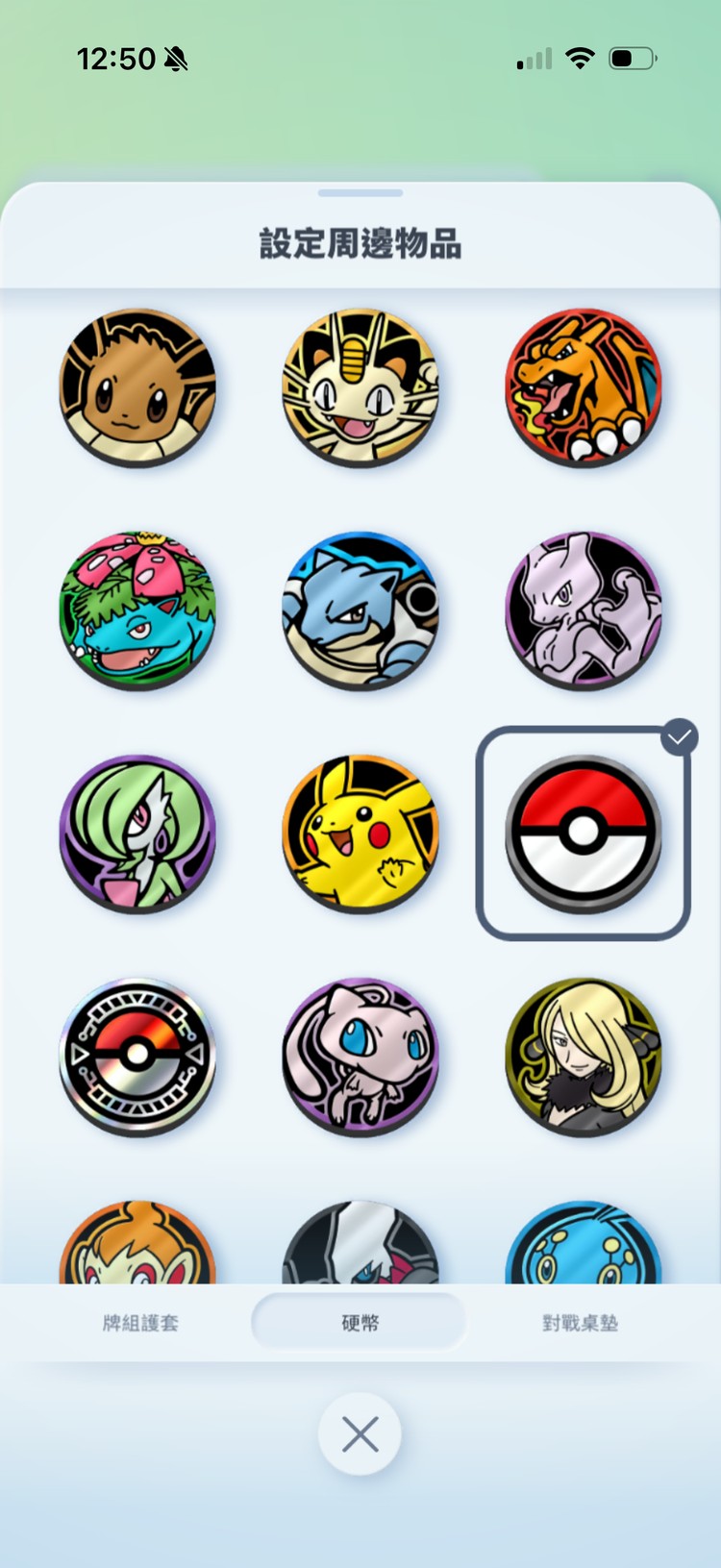The width and height of the screenshot is (721, 1568).
Task: Pick the Manaphy coin
Action: tap(584, 1246)
